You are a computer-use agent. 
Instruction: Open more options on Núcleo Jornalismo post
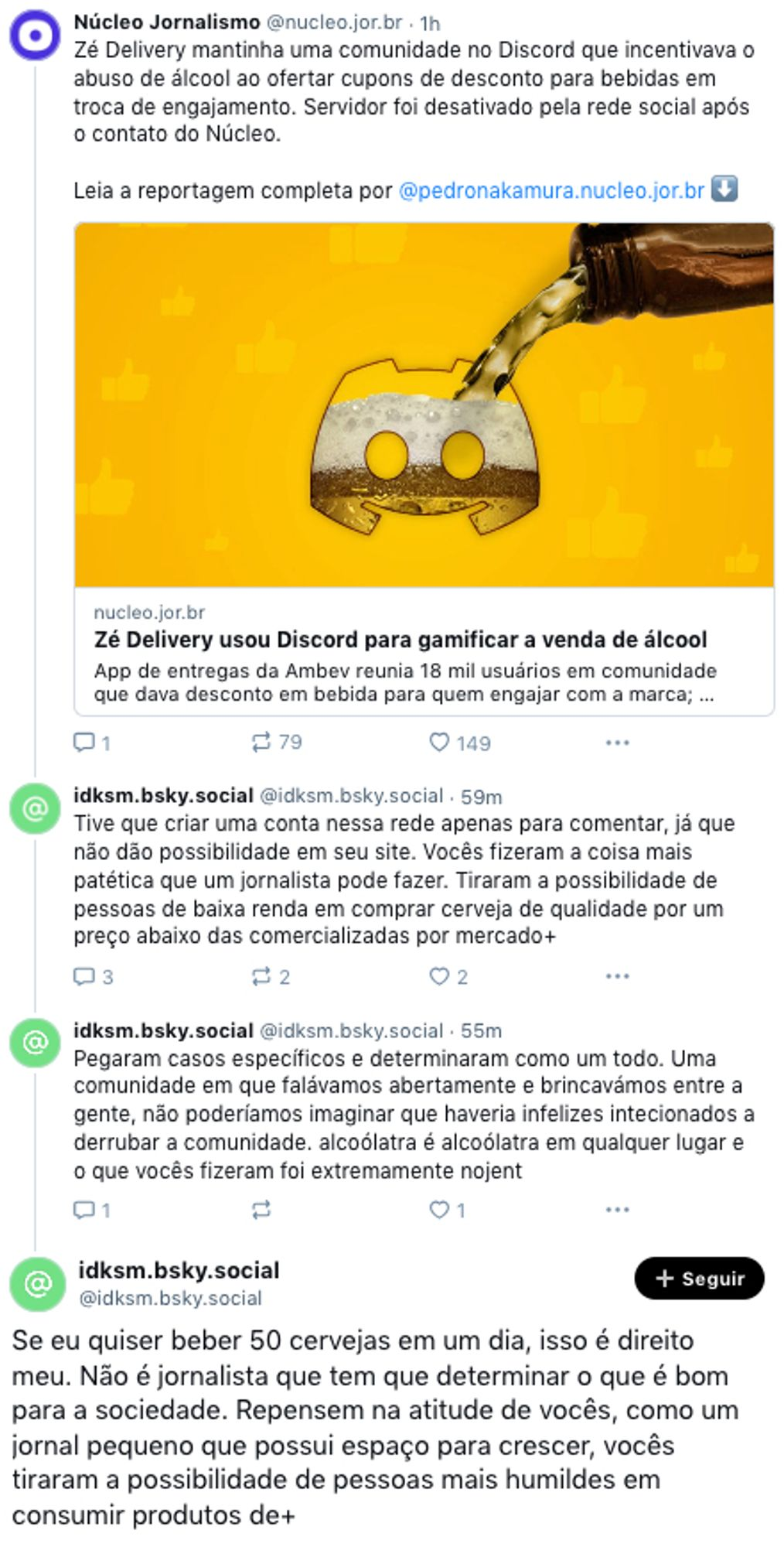[617, 743]
